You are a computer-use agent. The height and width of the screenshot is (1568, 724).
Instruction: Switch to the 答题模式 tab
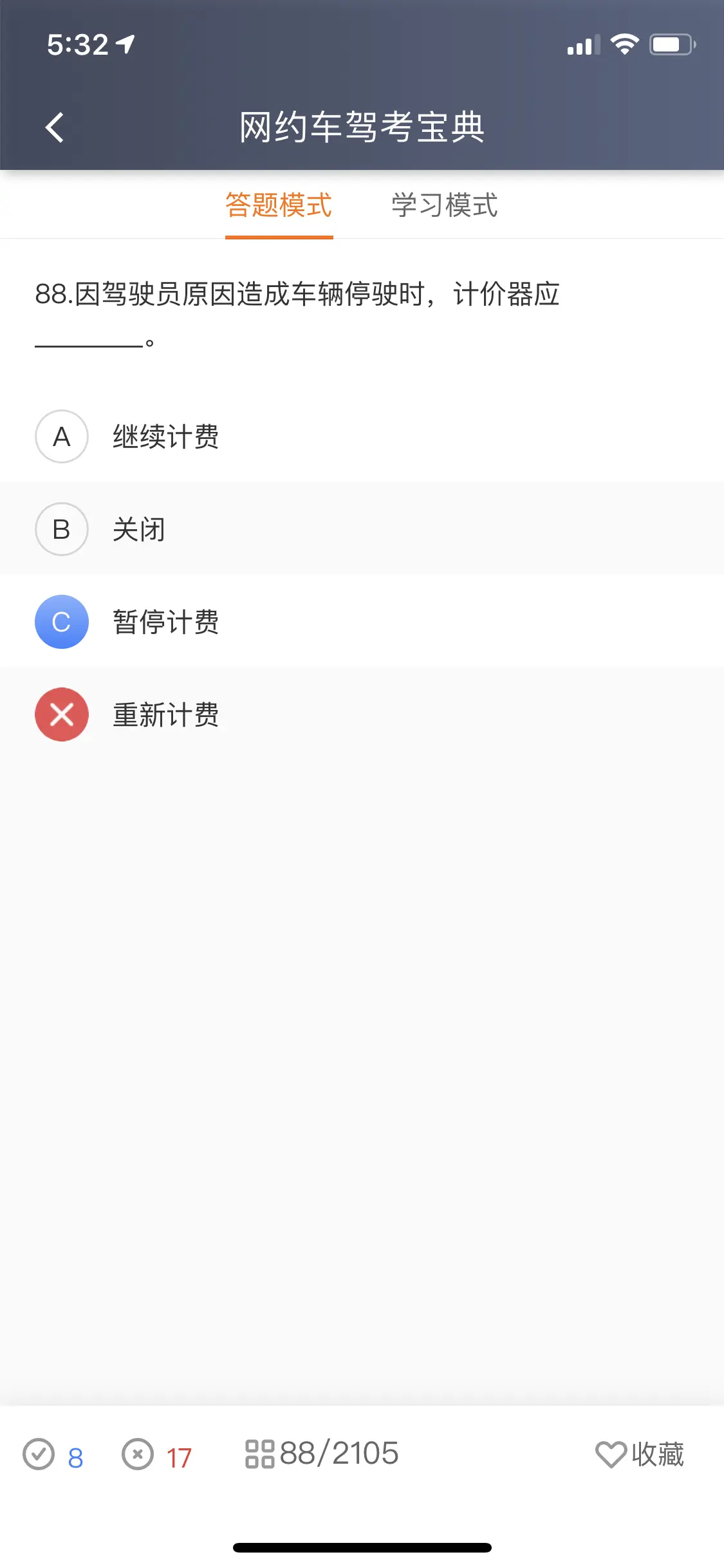[x=279, y=205]
